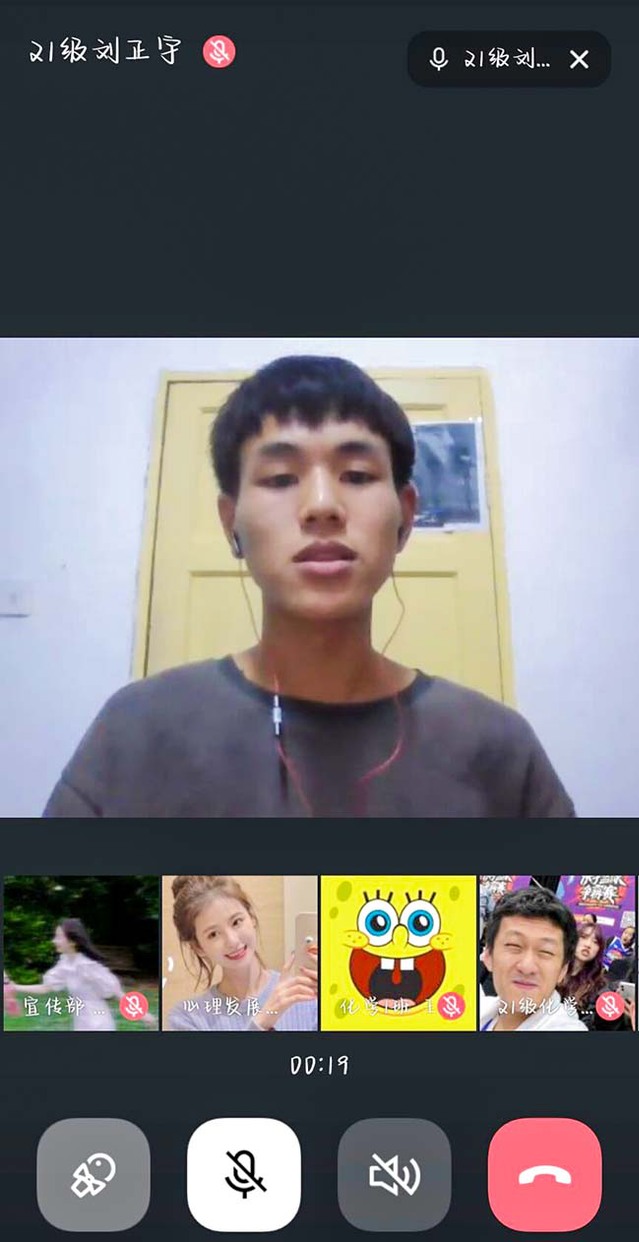Open the 宣传部 participant tile
This screenshot has width=639, height=1242.
point(81,953)
